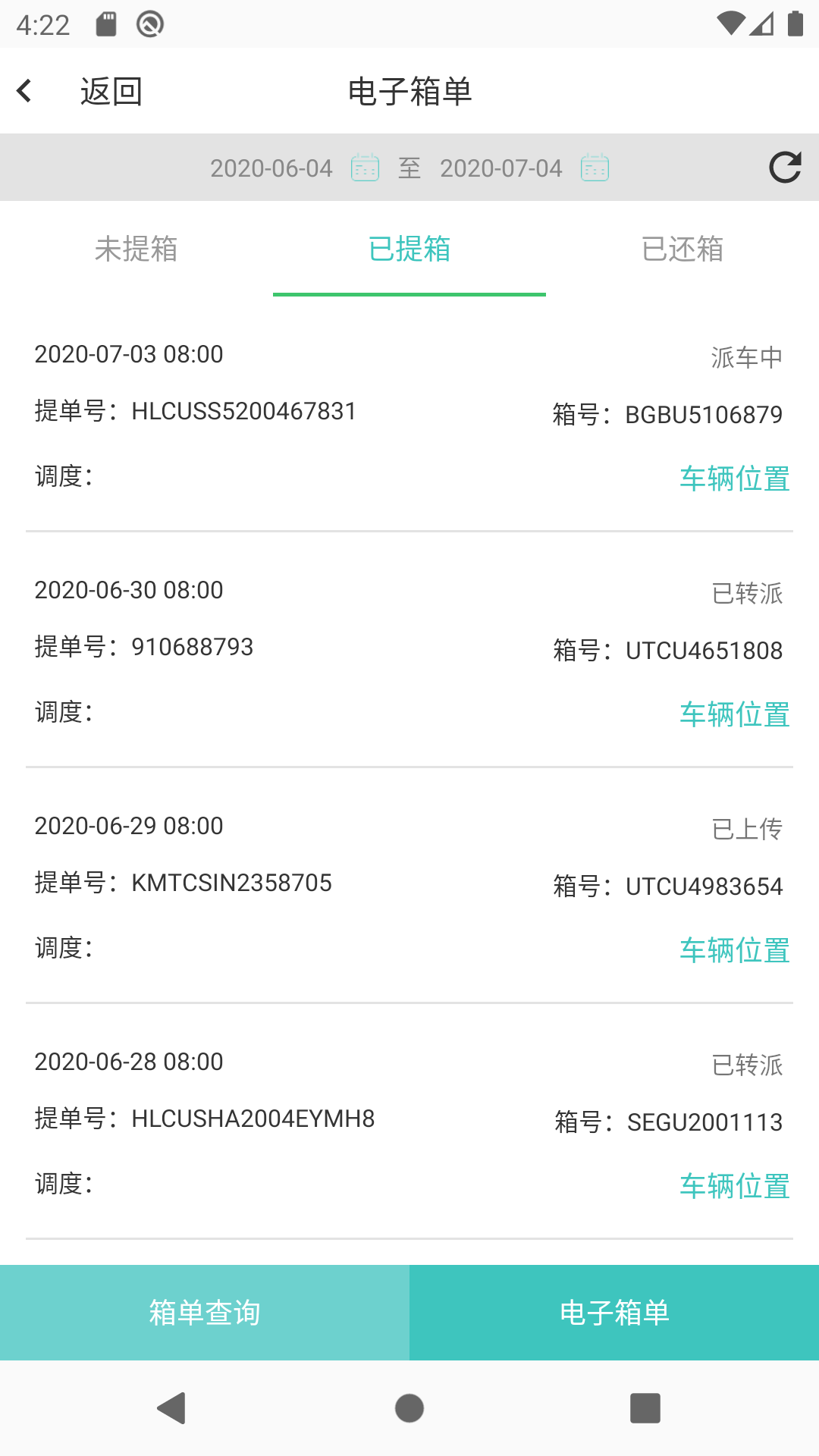
Task: Switch to the 已还箱 tab
Action: (682, 249)
